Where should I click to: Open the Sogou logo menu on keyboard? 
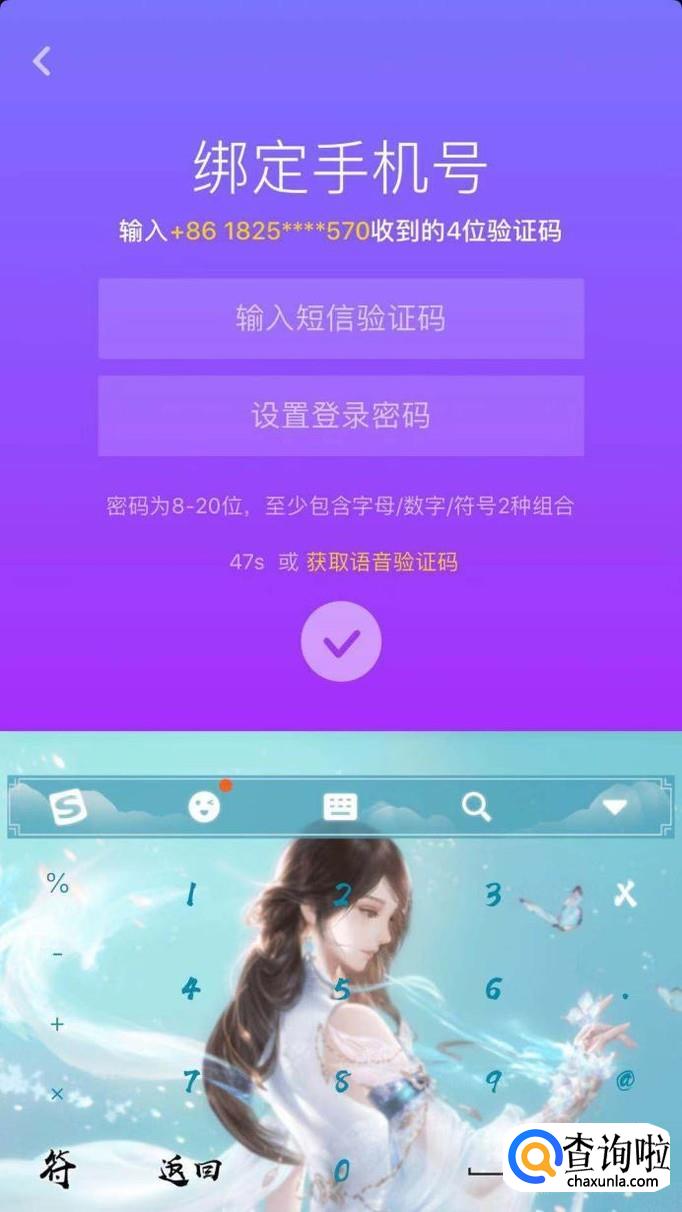tap(69, 807)
